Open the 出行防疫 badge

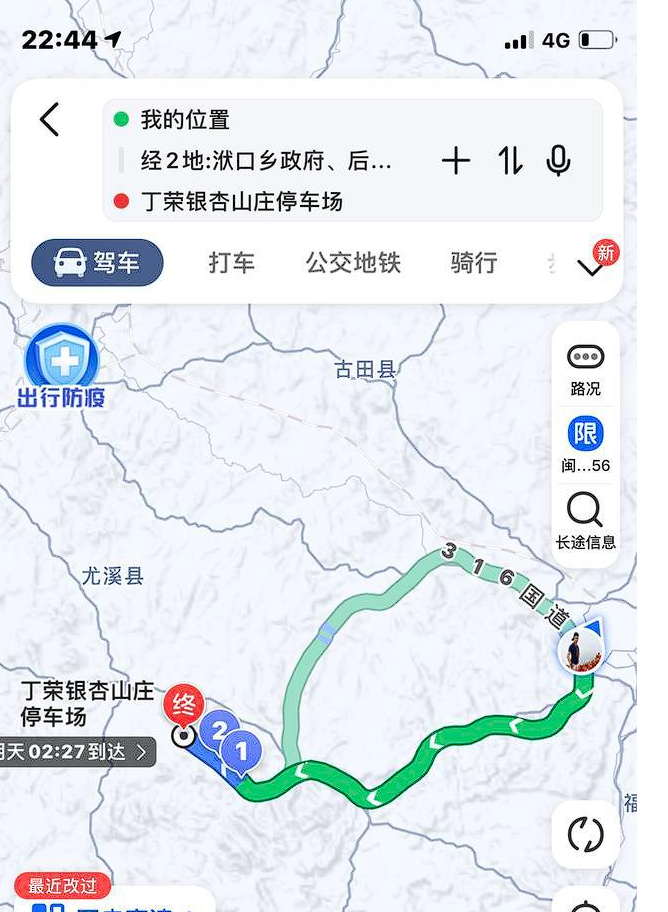tap(62, 367)
